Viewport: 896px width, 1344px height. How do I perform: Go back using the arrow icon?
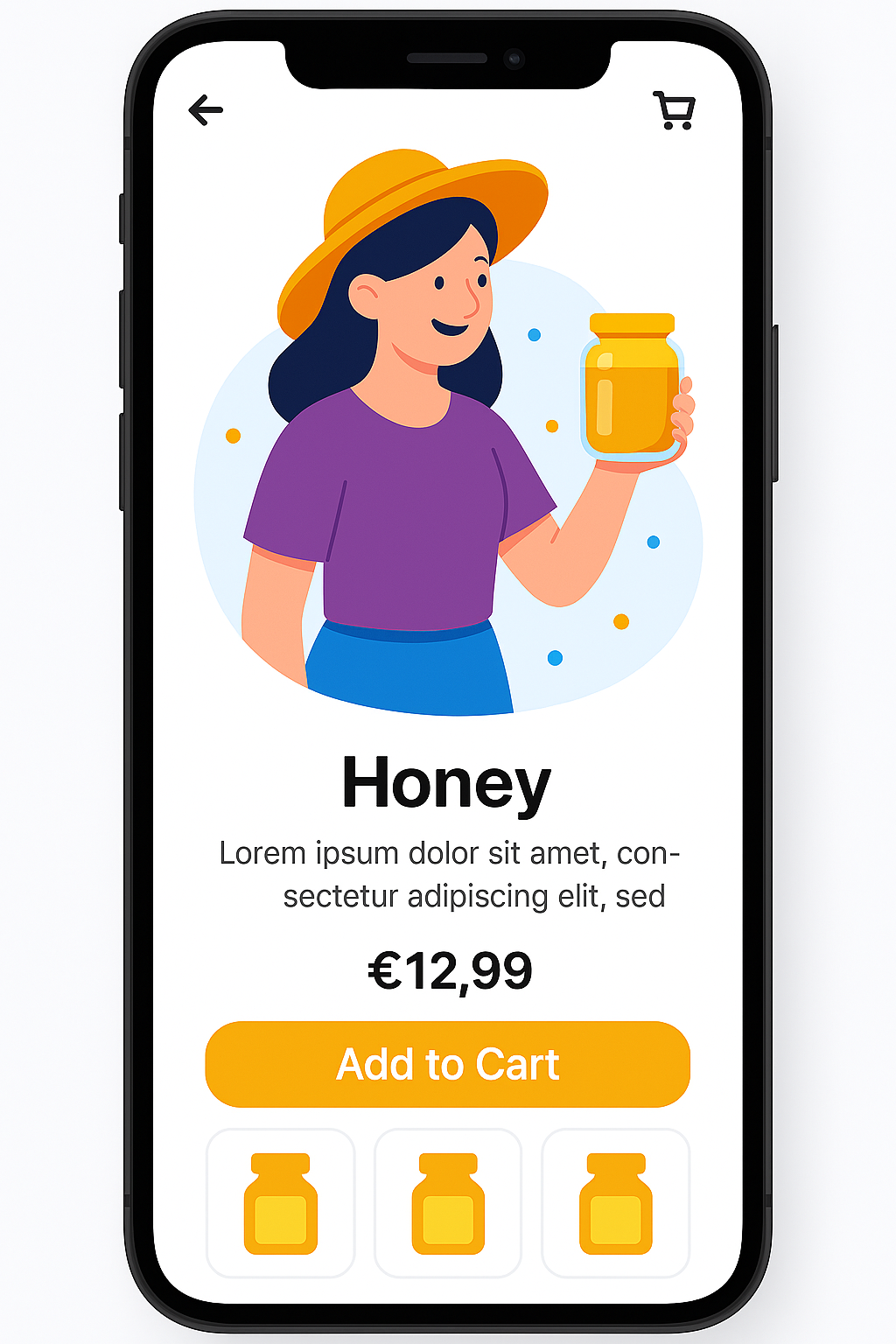[x=206, y=110]
